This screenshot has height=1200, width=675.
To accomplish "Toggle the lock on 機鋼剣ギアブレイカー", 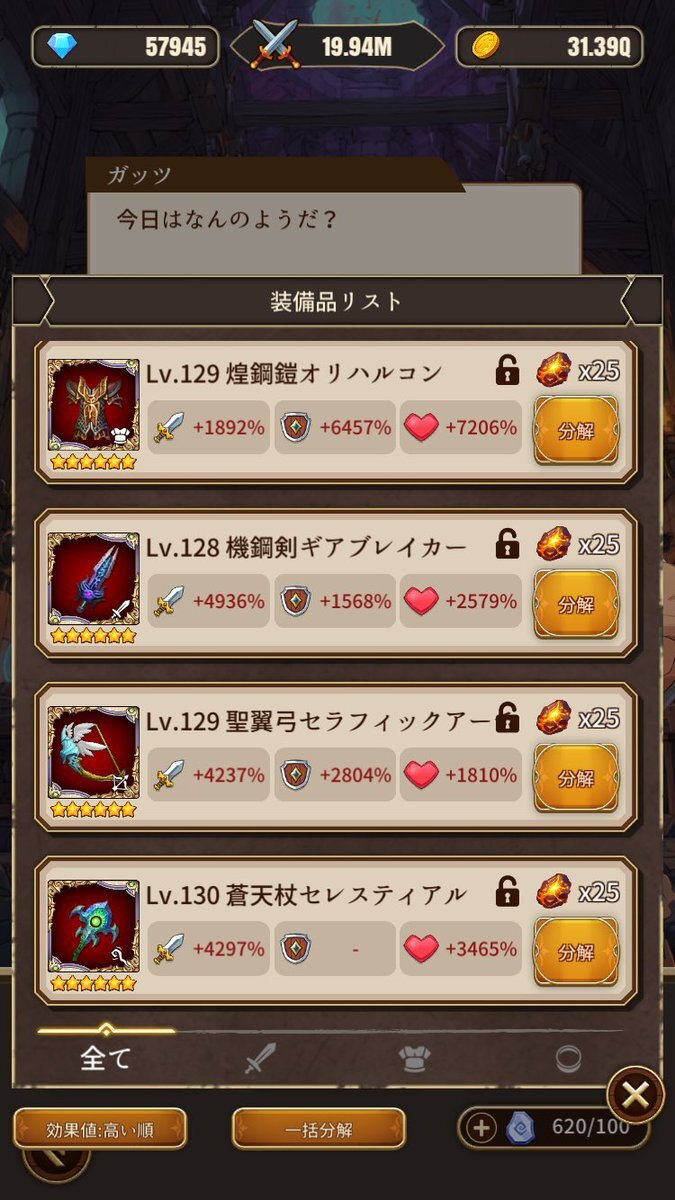I will pos(508,545).
